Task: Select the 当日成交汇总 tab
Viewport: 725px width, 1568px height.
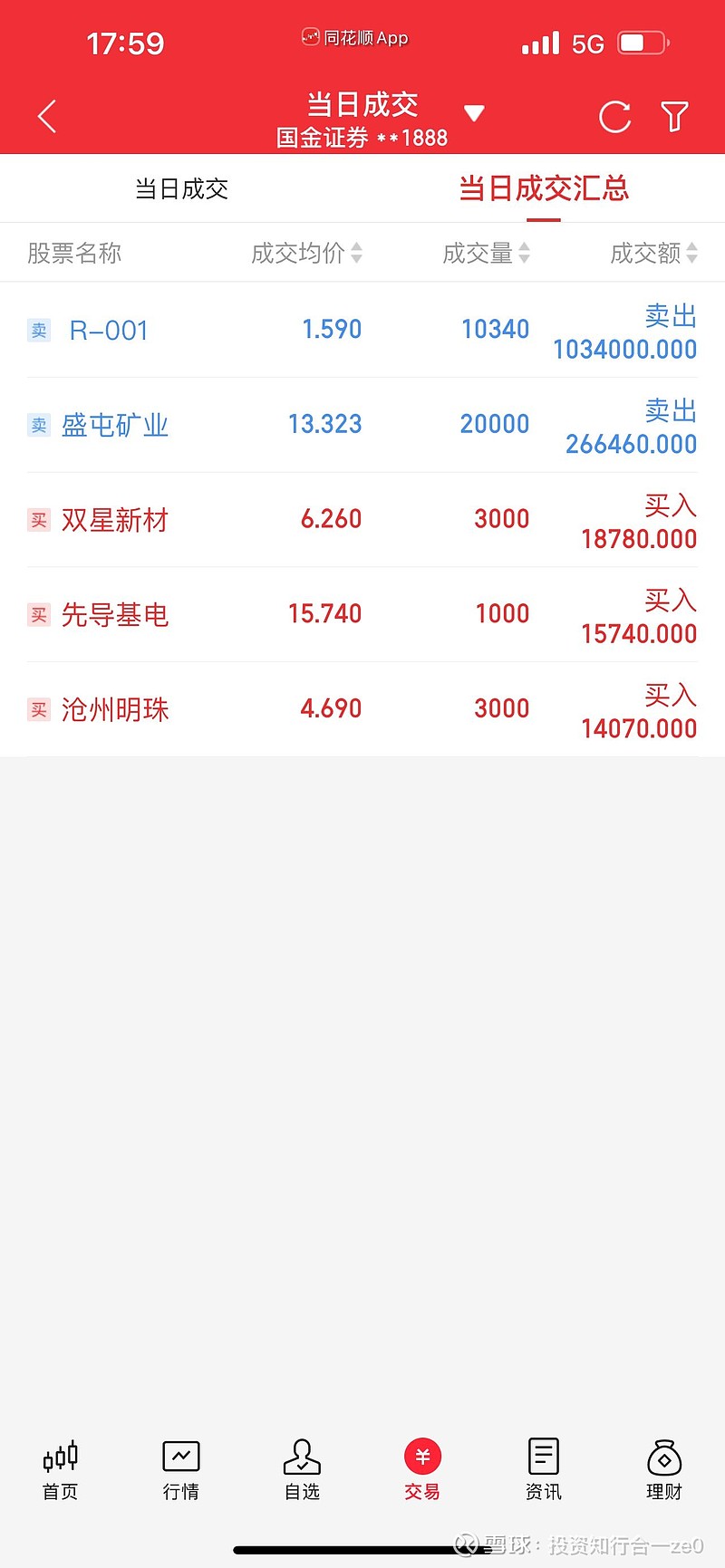Action: tap(544, 189)
